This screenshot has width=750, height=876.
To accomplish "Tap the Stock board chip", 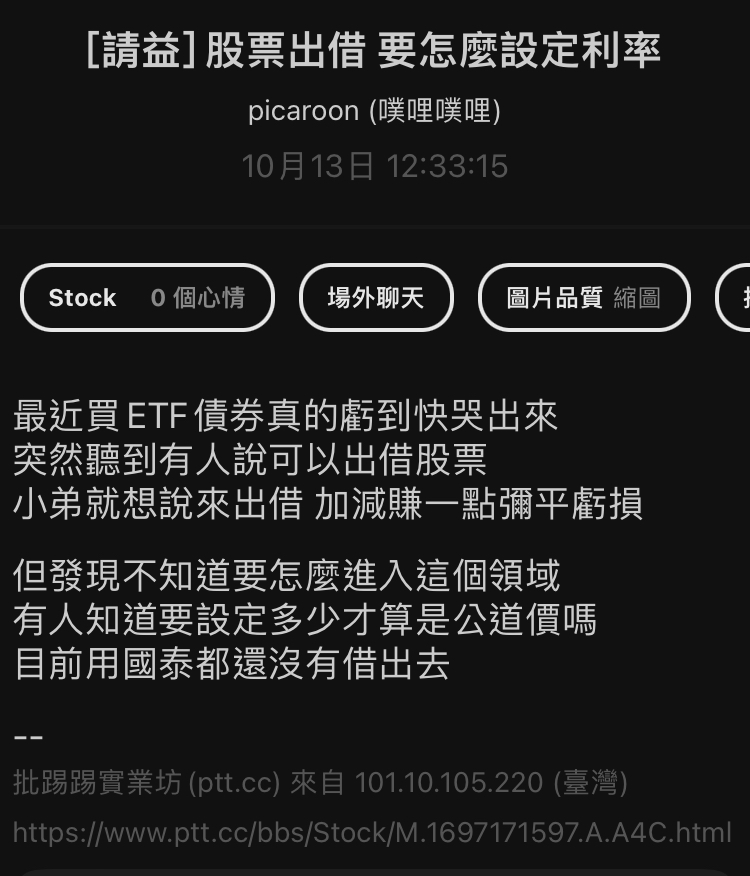I will (147, 297).
